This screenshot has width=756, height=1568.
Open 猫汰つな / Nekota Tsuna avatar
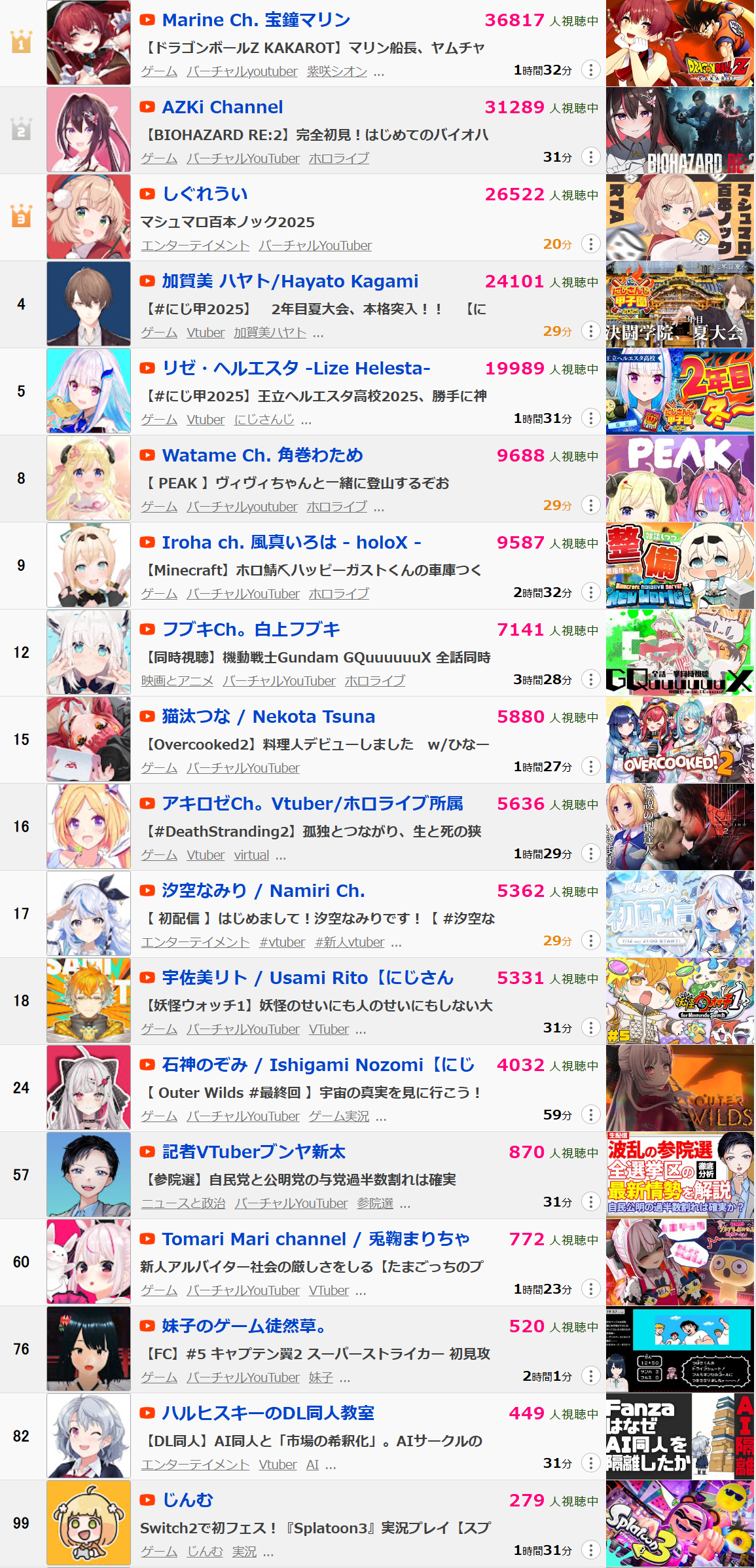88,739
